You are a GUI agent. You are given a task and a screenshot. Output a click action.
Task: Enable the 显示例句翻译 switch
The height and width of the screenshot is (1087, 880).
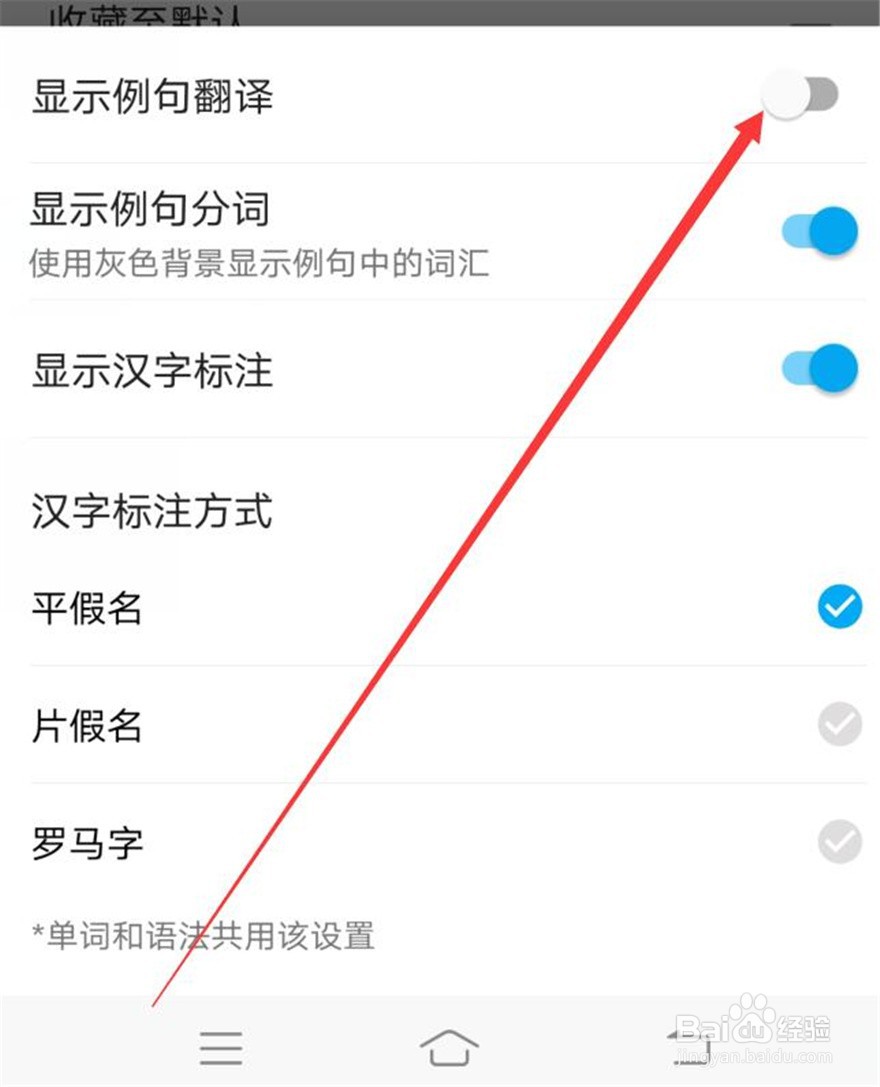(x=799, y=96)
